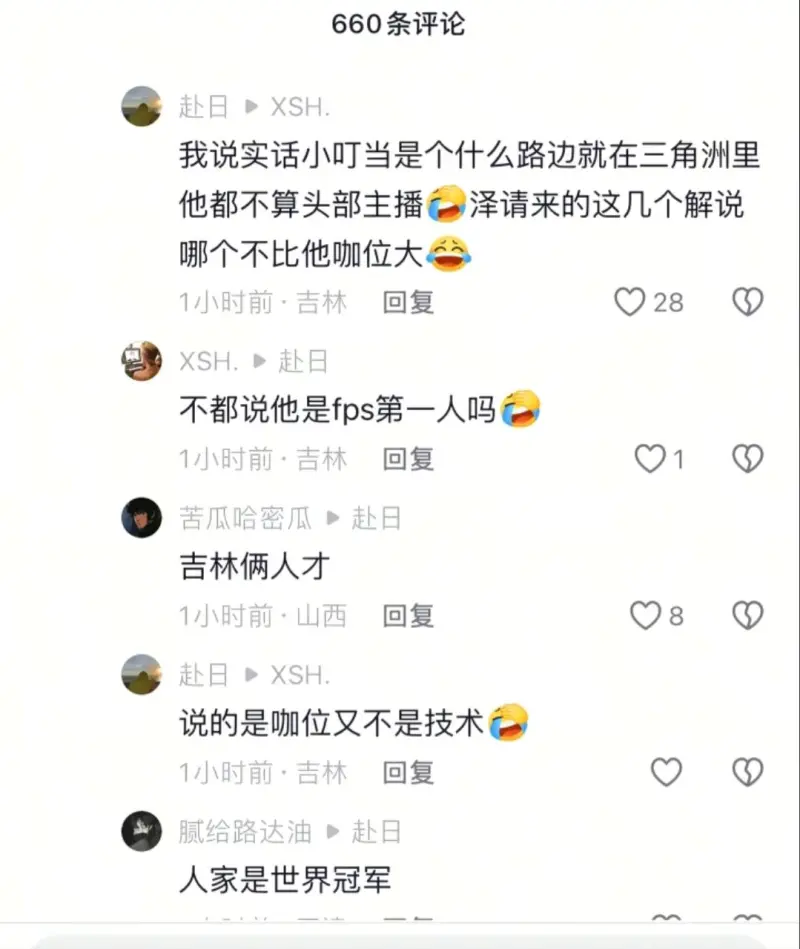Reply to 赴日's comment 说的是咖位又不是技术
This screenshot has height=949, width=800.
pyautogui.click(x=408, y=772)
